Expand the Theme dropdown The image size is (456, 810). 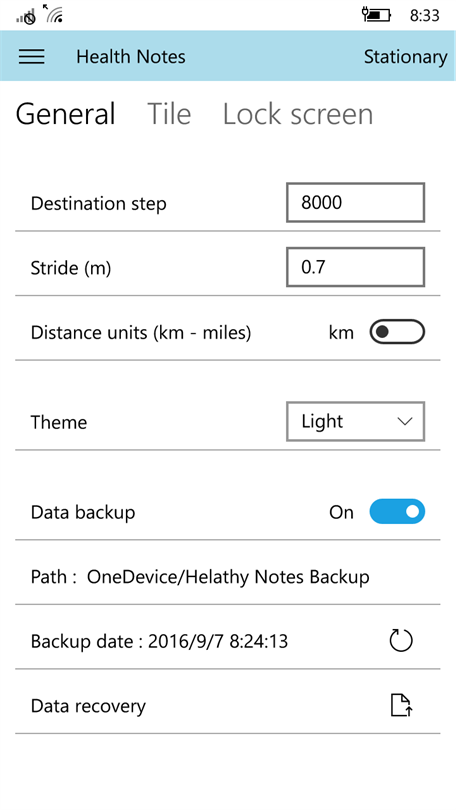(356, 422)
